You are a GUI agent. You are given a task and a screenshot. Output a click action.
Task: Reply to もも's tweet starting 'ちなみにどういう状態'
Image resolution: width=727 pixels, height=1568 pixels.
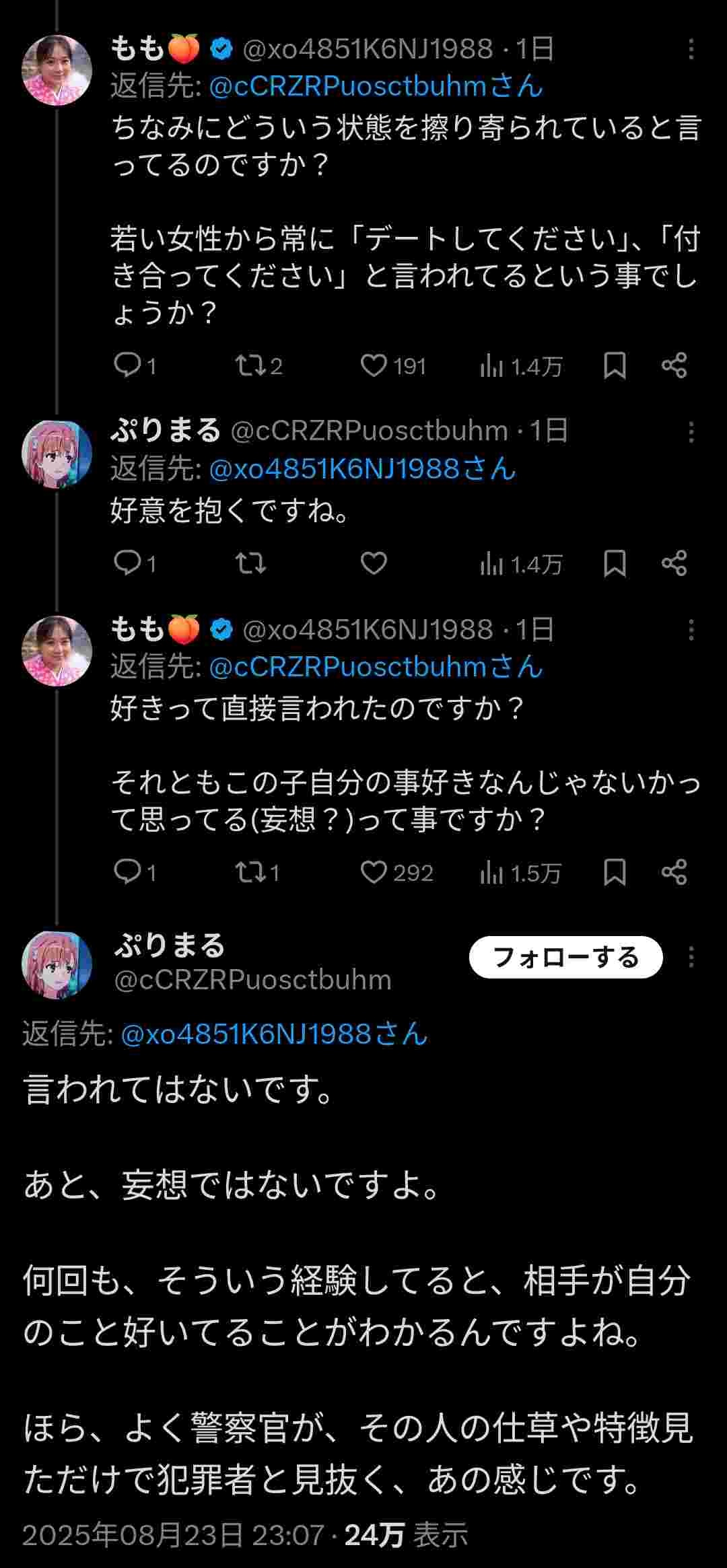pos(127,366)
